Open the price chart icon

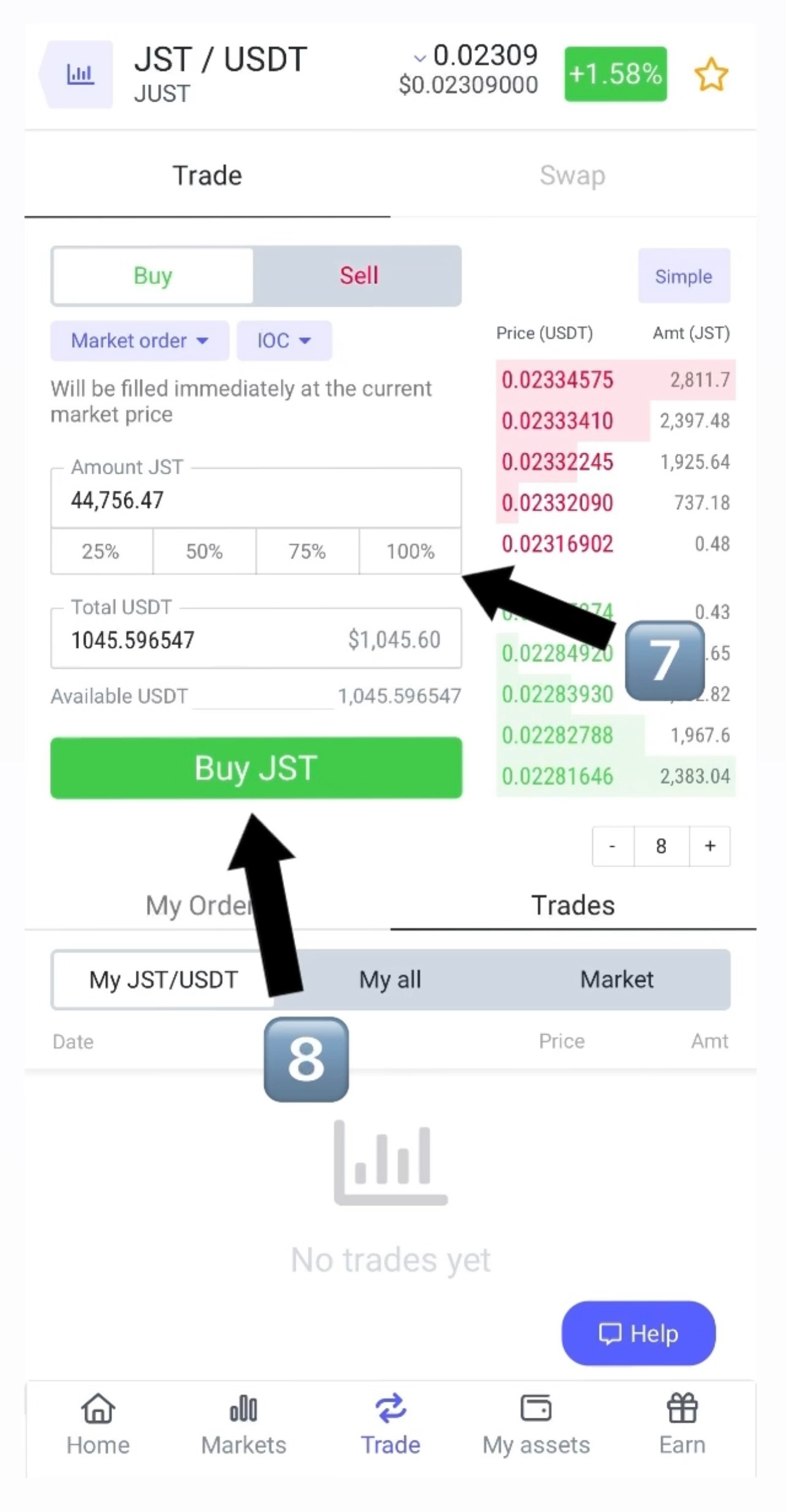tap(80, 75)
